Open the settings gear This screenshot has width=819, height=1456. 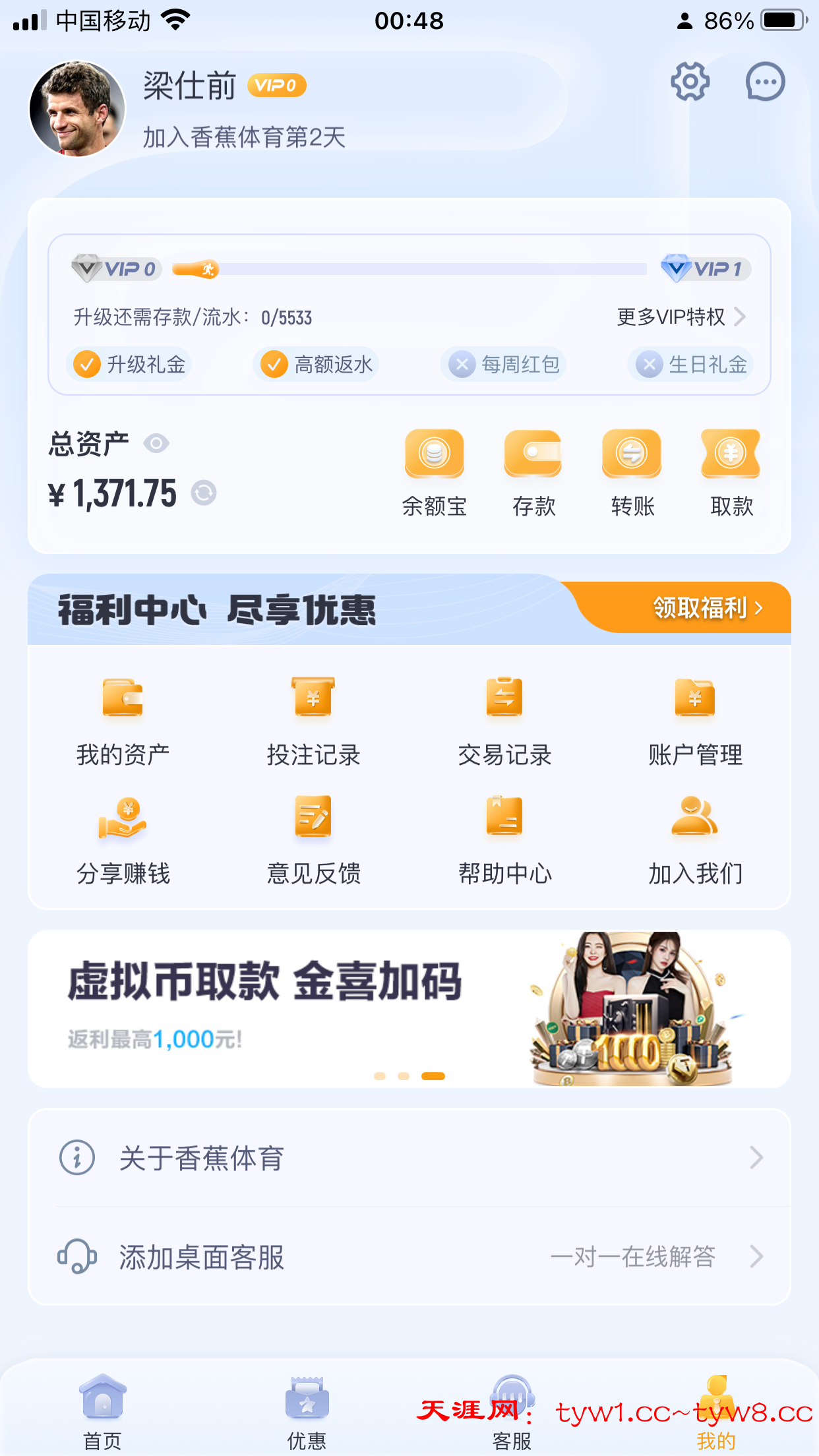pyautogui.click(x=690, y=82)
